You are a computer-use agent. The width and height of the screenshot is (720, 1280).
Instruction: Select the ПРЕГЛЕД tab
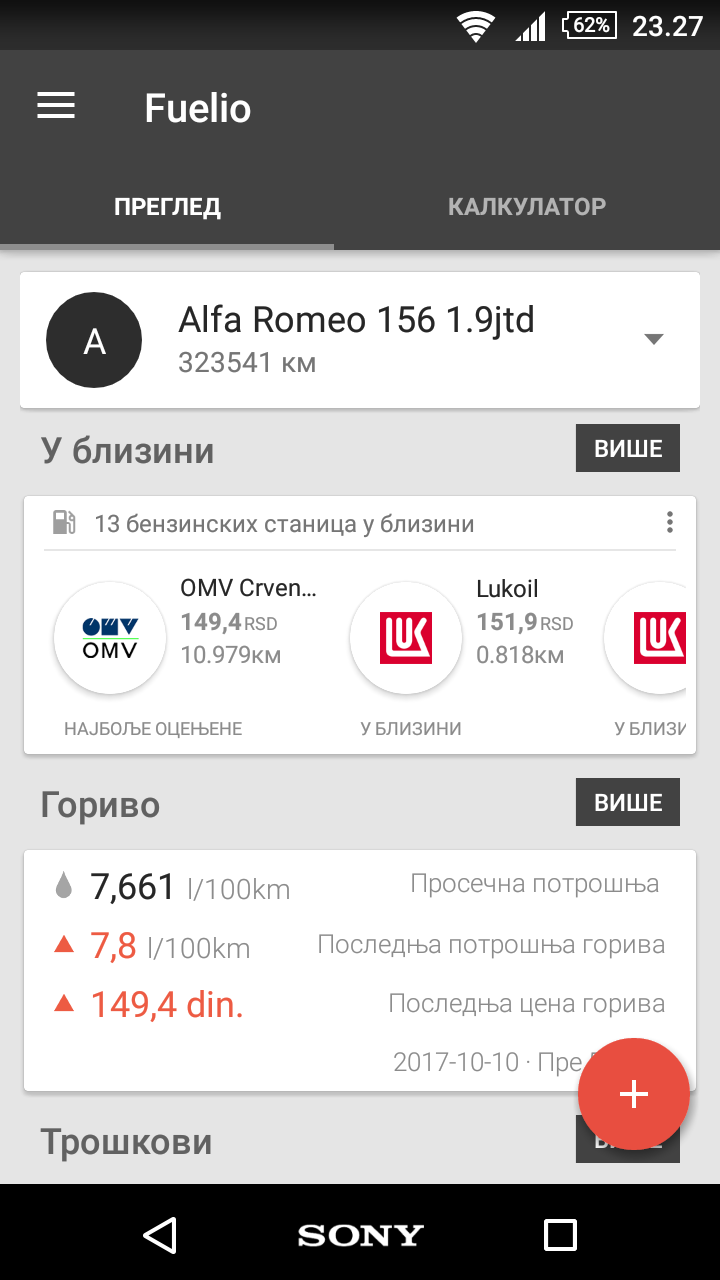tap(167, 207)
